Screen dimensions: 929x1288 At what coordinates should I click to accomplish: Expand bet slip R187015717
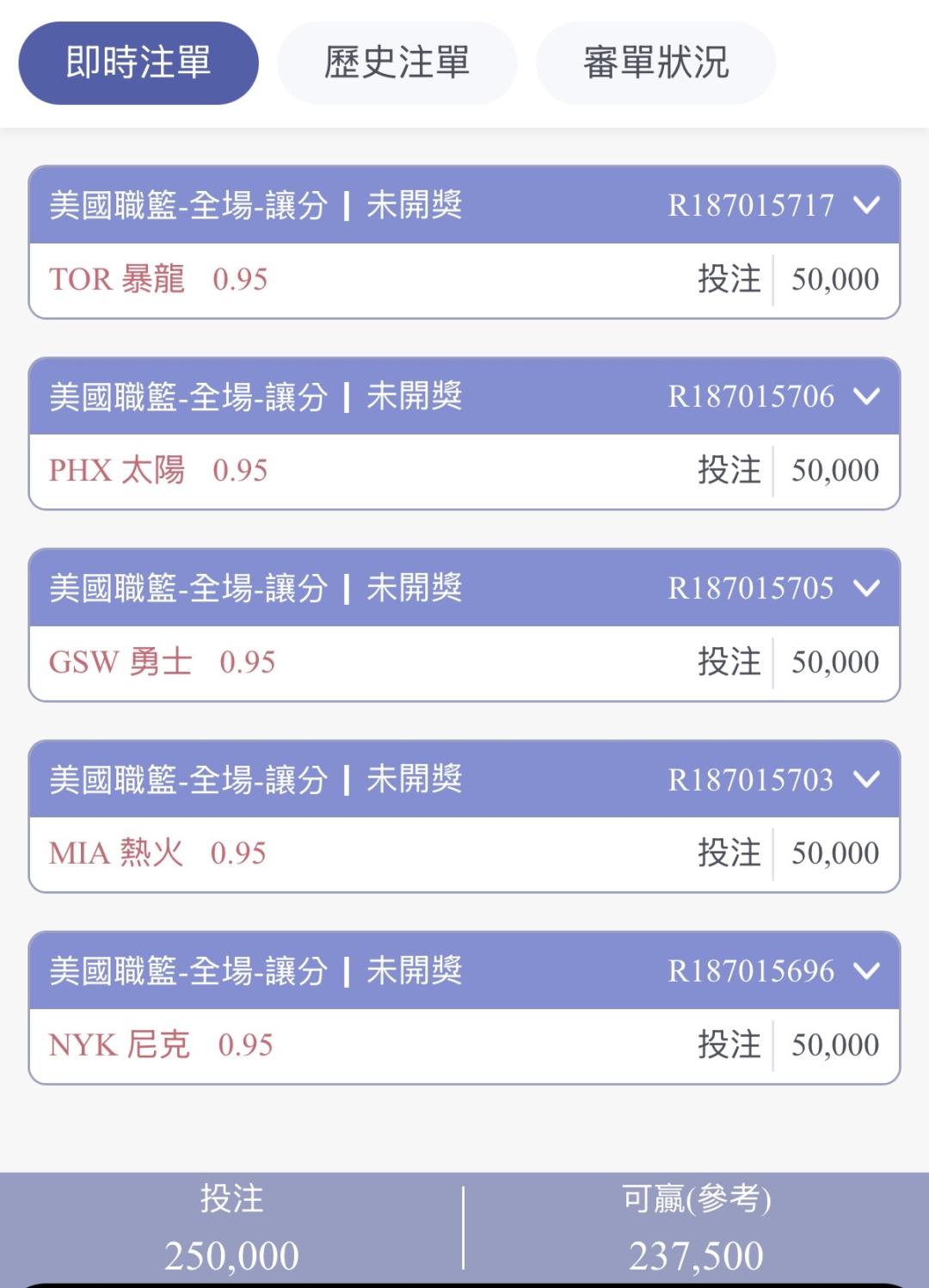pyautogui.click(x=866, y=205)
